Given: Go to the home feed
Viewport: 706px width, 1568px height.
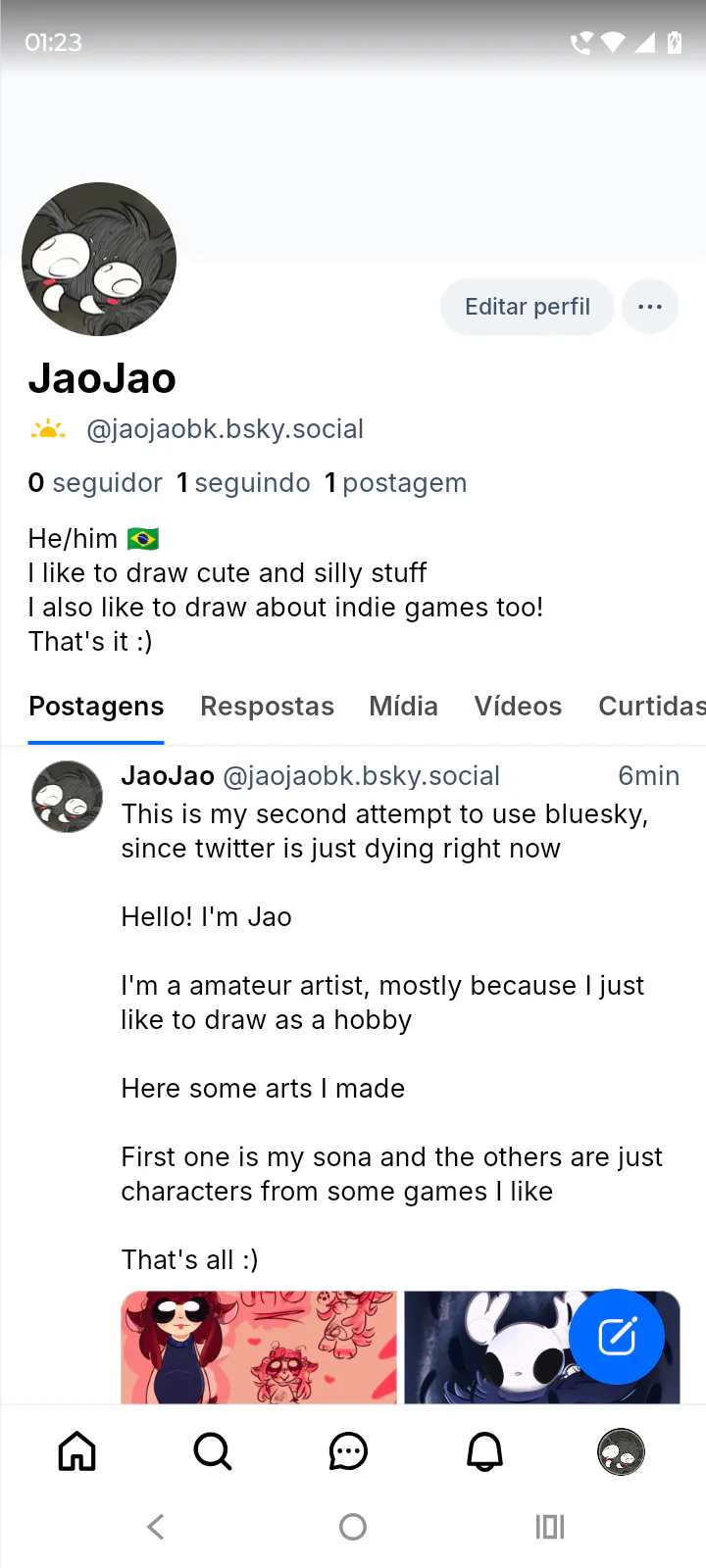Looking at the screenshot, I should [x=77, y=1451].
